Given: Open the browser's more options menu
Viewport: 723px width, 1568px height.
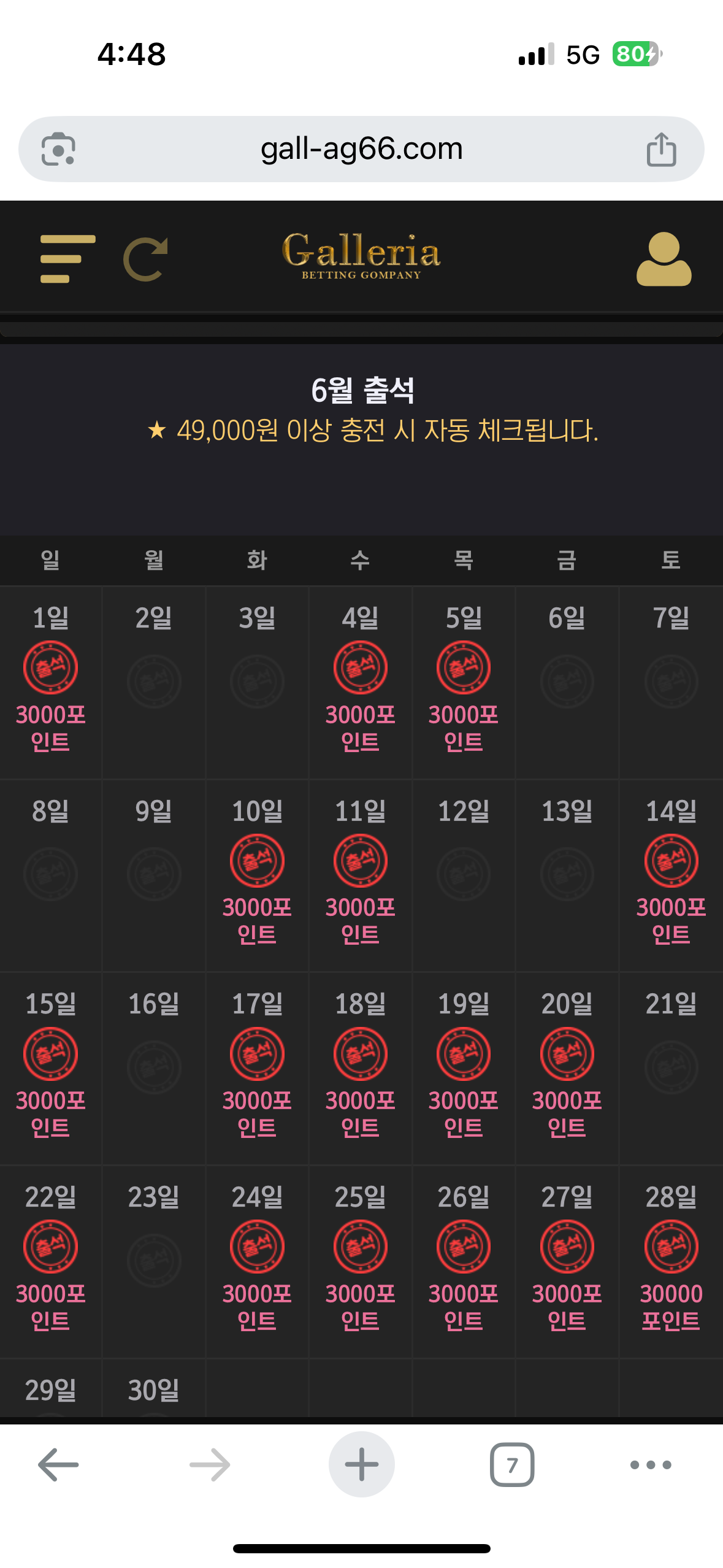Looking at the screenshot, I should coord(651,1464).
